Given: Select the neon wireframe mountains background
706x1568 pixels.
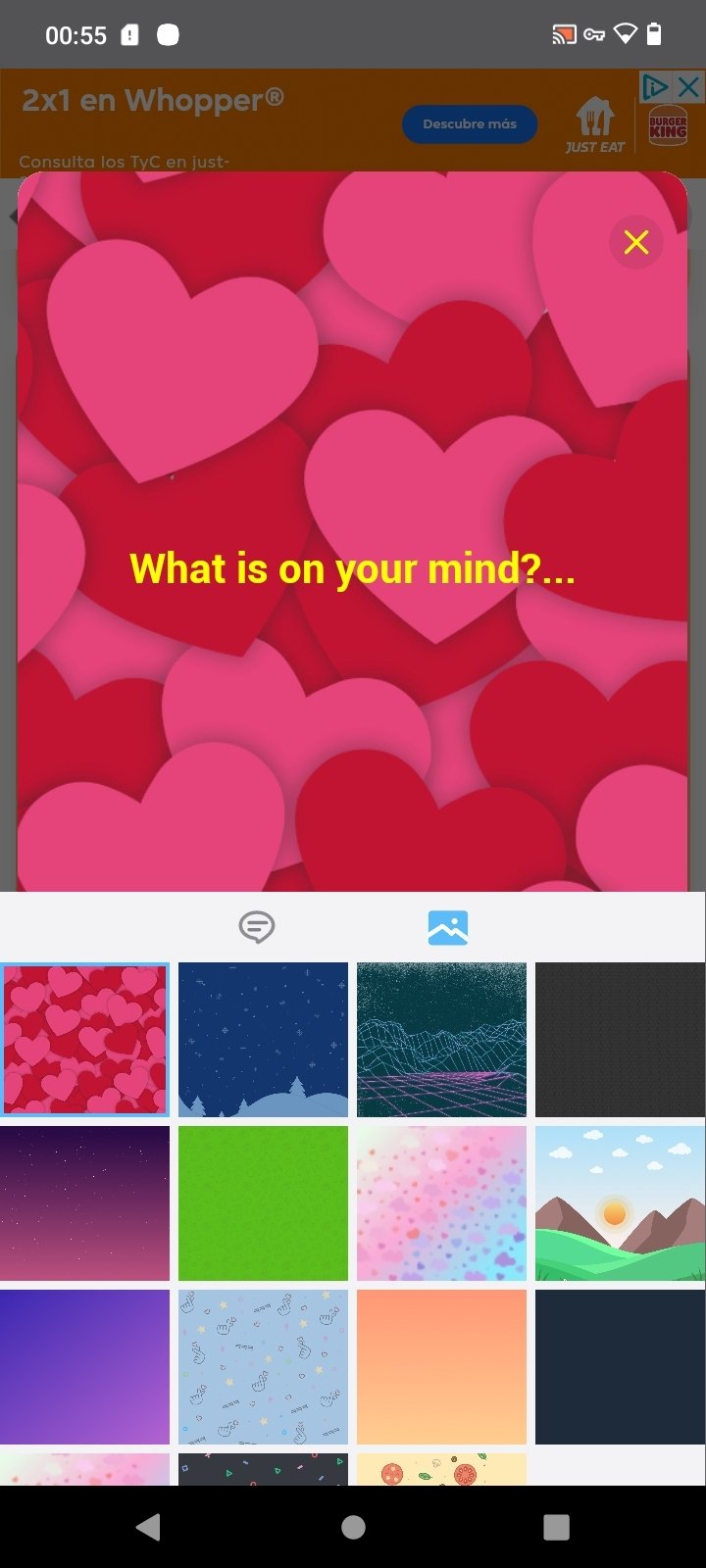Looking at the screenshot, I should 441,1040.
